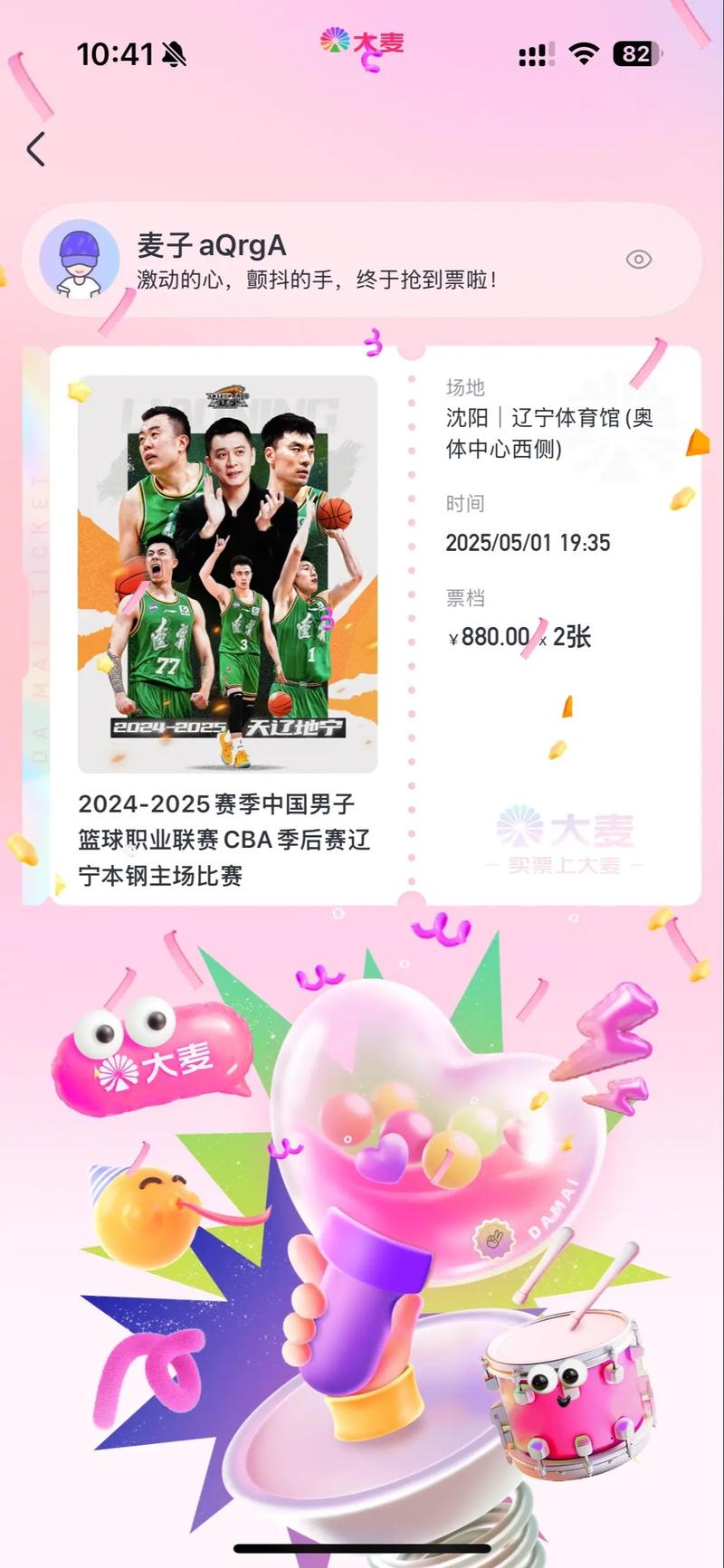The image size is (724, 1568).
Task: Open the event title link for CBA playoffs
Action: (x=227, y=839)
